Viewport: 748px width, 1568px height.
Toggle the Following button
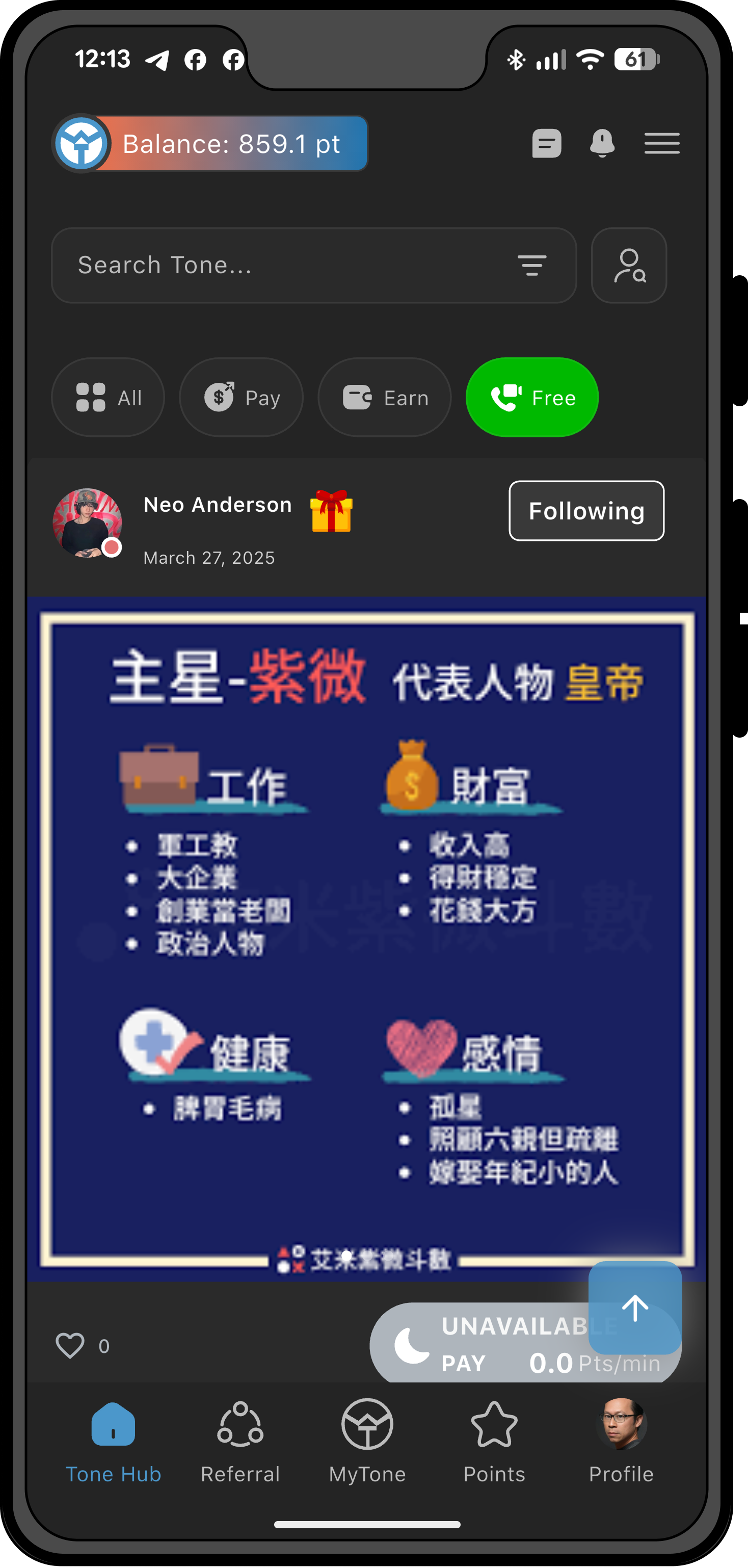click(585, 511)
